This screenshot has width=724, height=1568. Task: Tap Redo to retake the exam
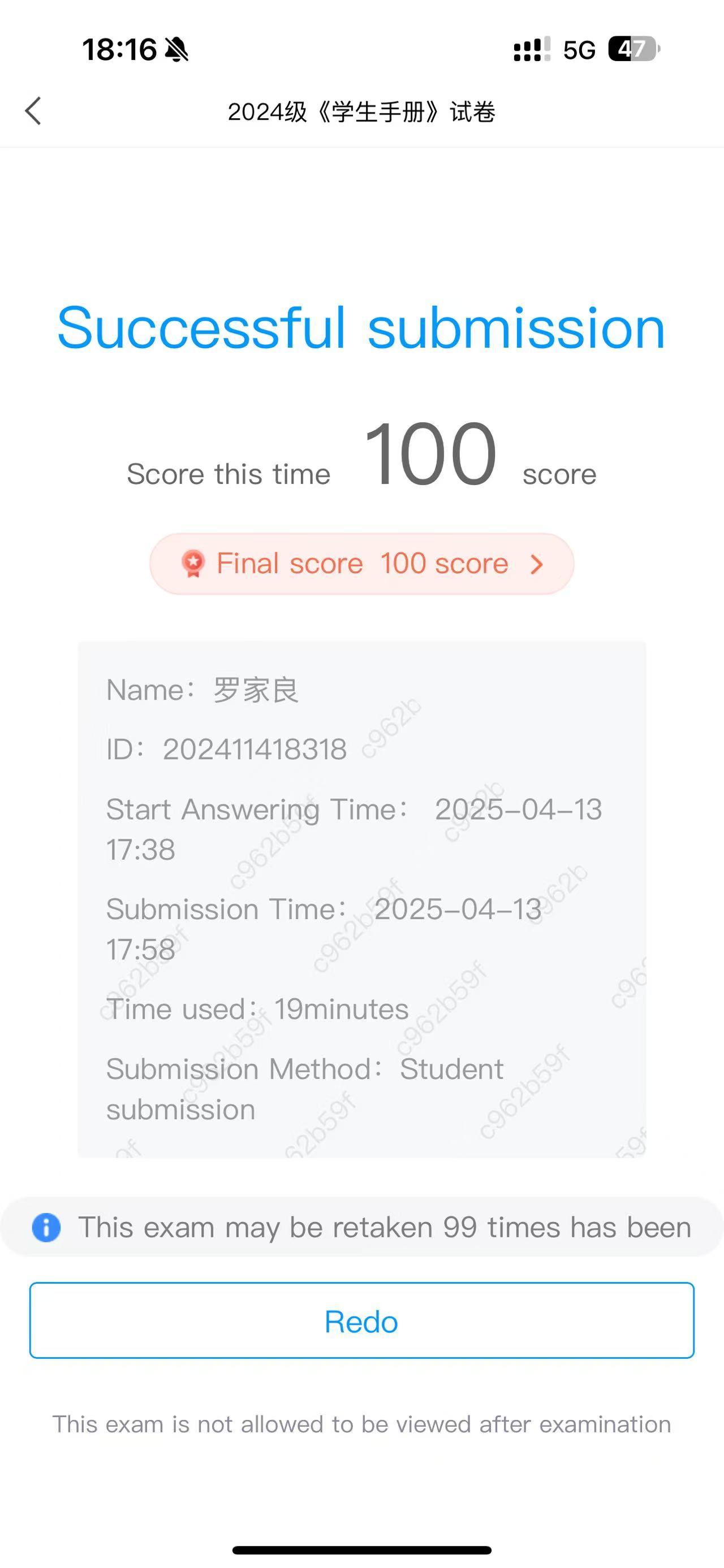(361, 1321)
